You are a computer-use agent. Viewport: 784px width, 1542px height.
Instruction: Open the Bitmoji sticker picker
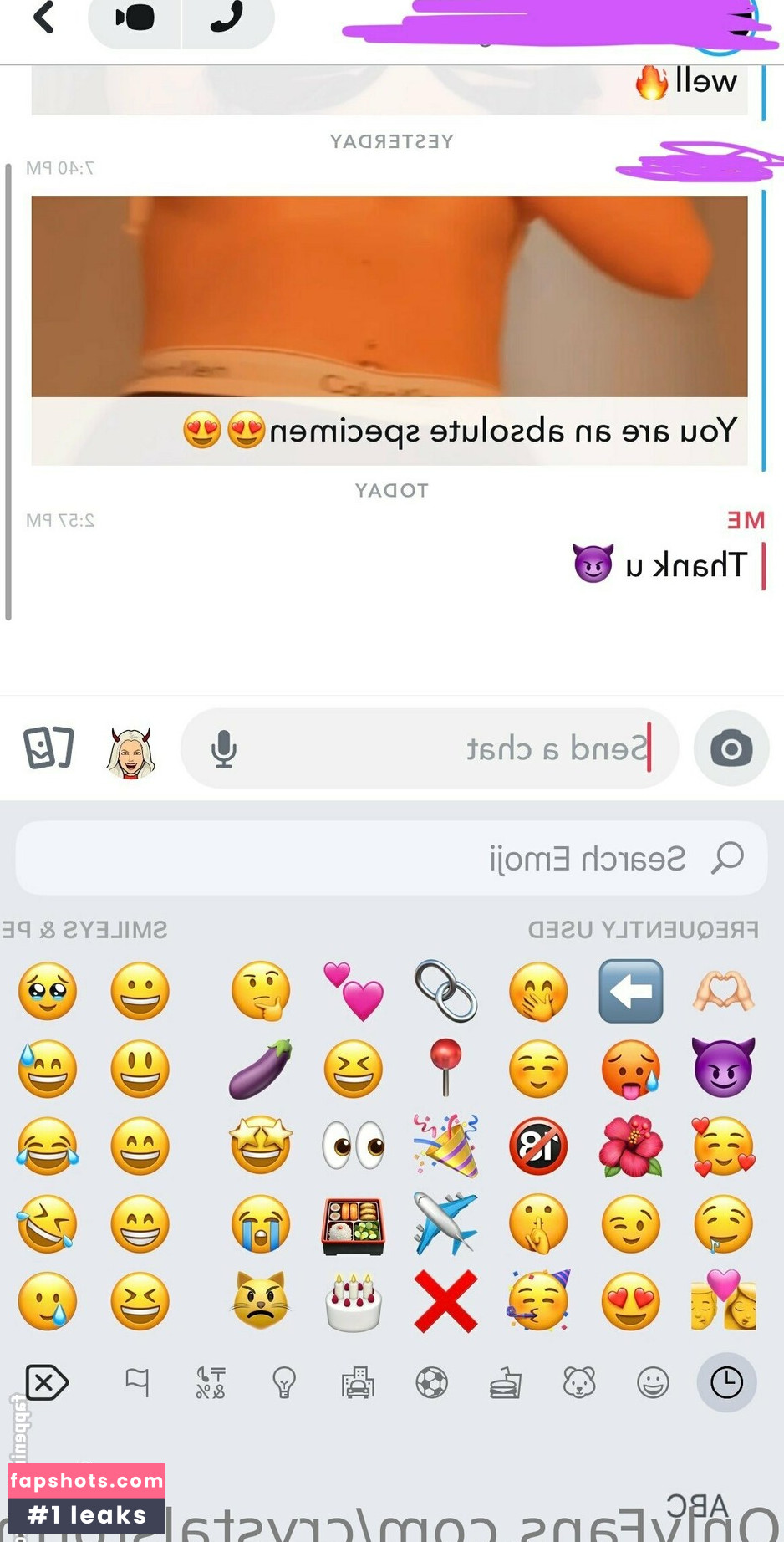coord(131,752)
